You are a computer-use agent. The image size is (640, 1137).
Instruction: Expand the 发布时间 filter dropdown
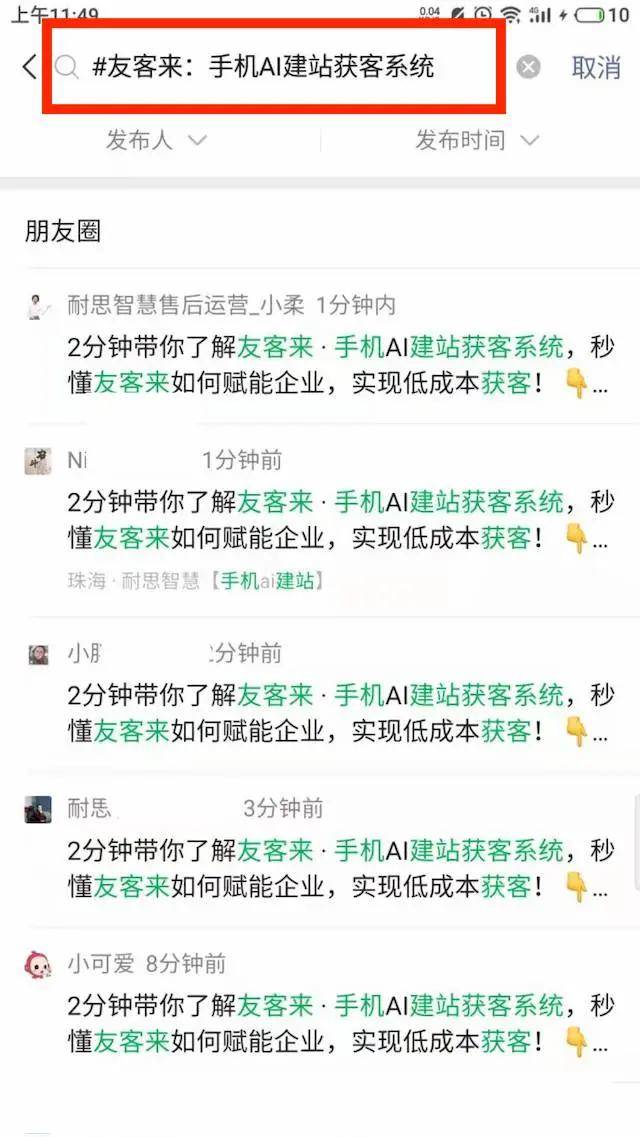pos(476,140)
